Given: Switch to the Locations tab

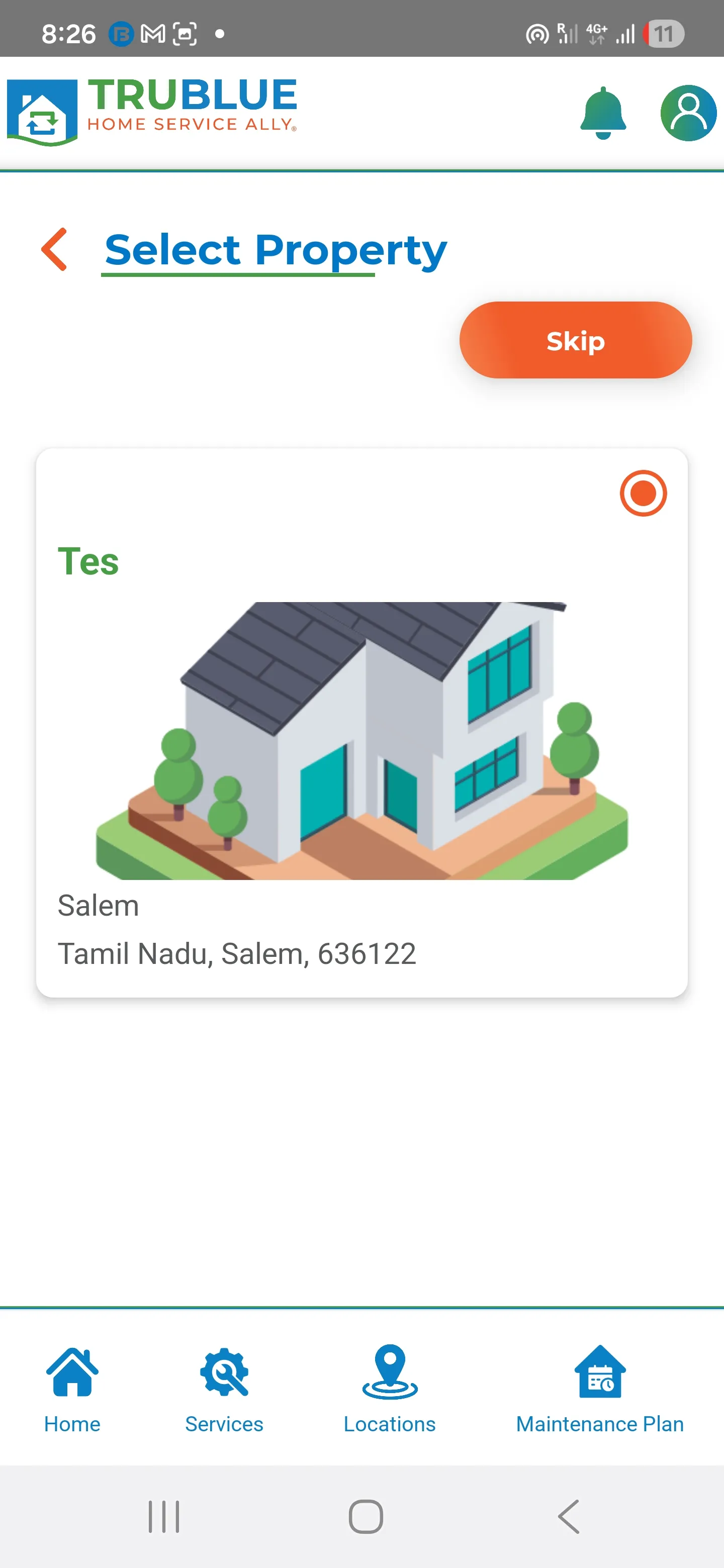Looking at the screenshot, I should click(389, 1389).
